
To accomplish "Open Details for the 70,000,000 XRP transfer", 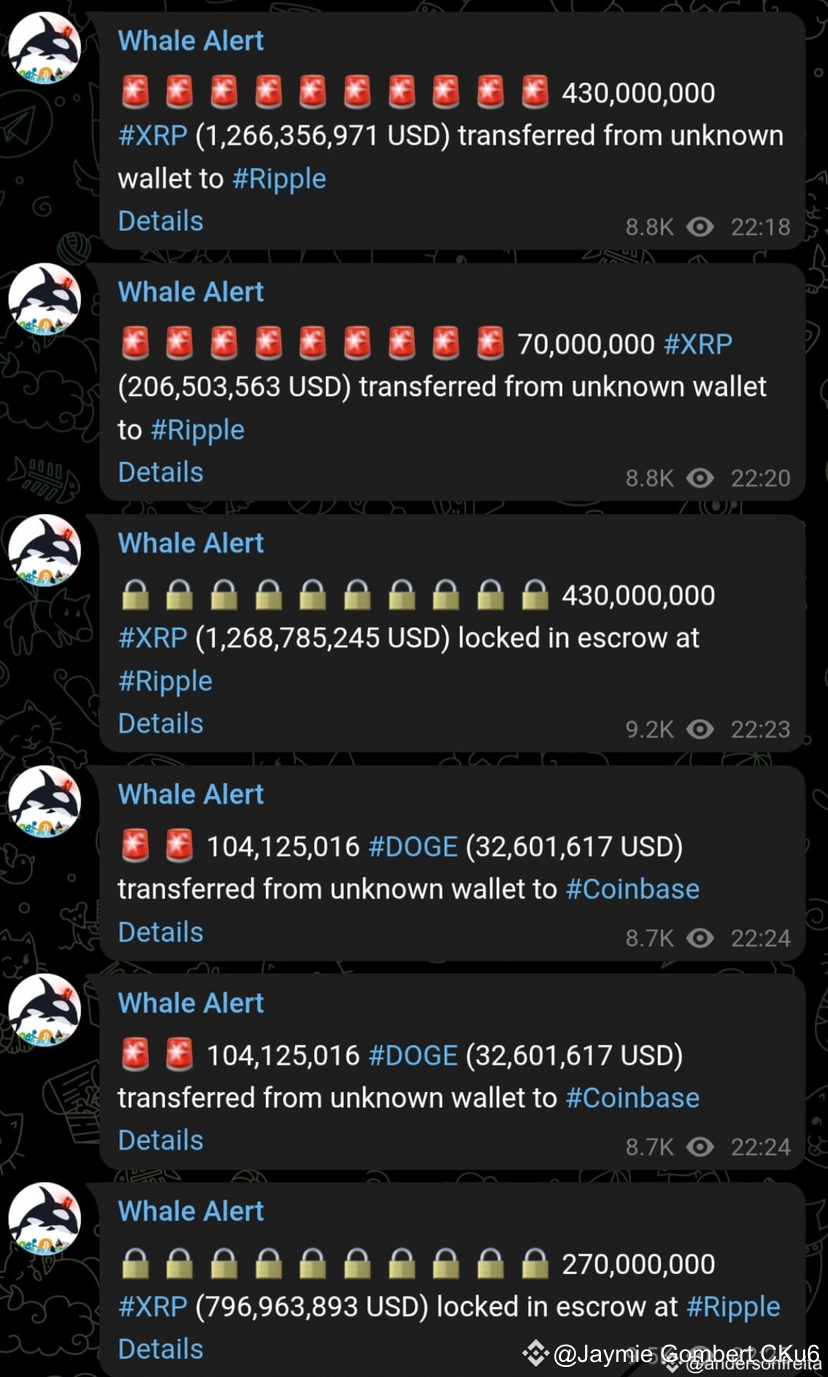I will 160,471.
